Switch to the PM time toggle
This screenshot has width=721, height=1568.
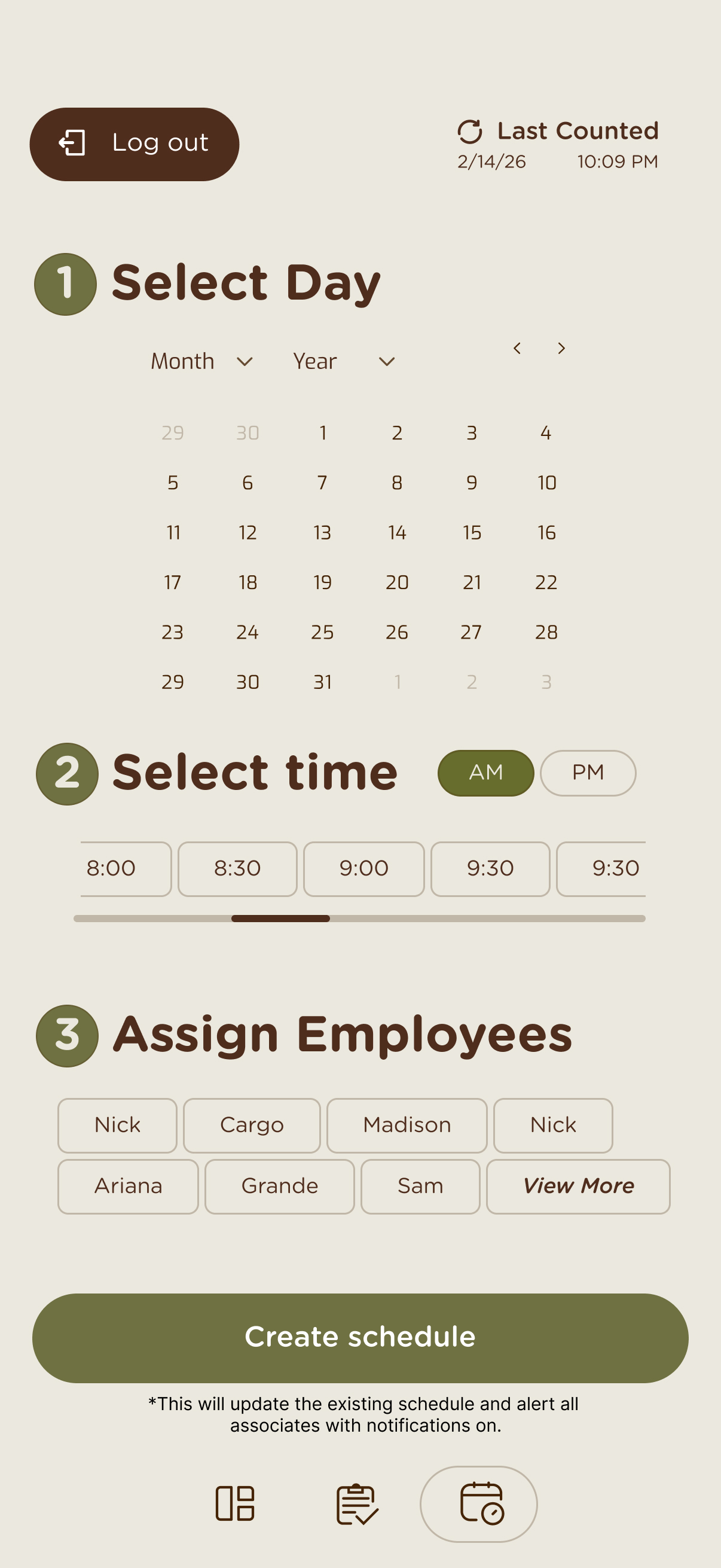click(588, 773)
